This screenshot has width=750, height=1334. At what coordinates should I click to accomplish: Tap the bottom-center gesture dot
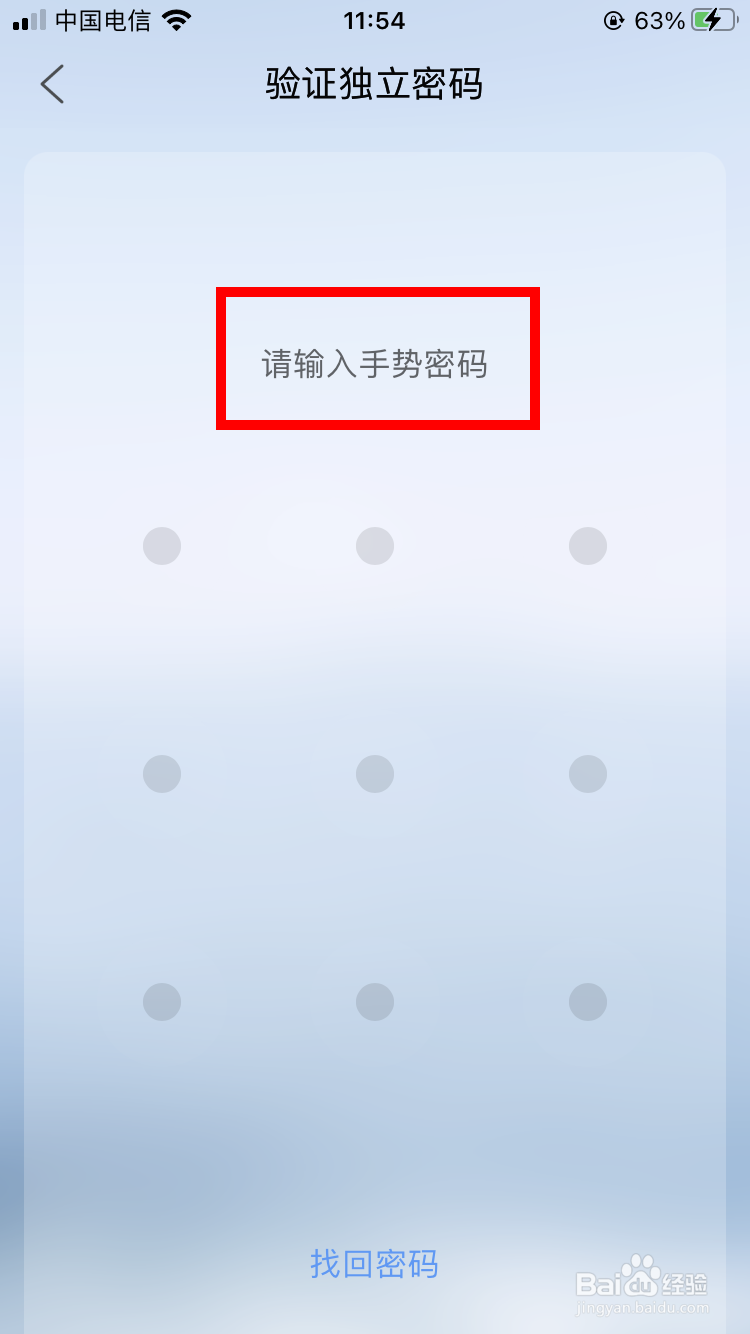pos(375,1002)
